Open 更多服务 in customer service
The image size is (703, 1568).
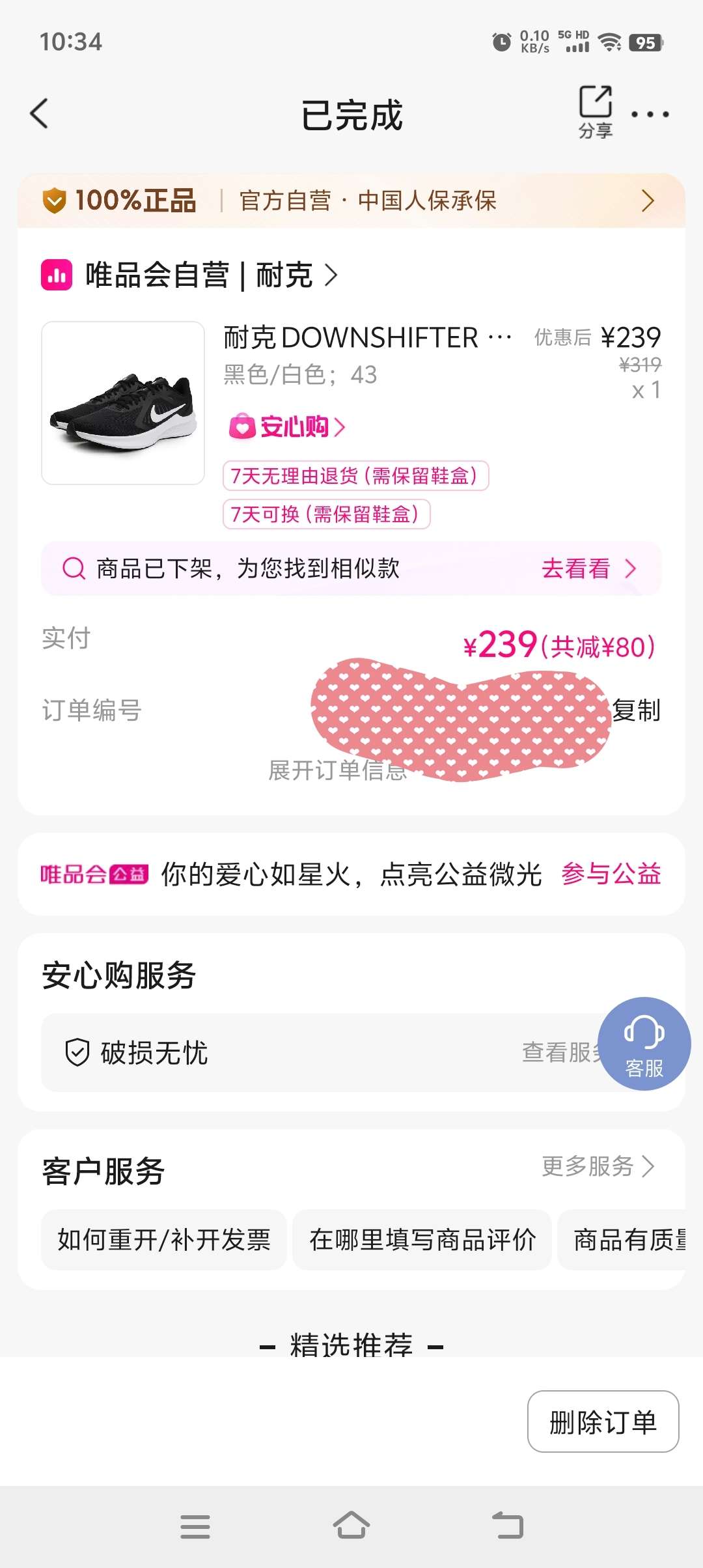click(x=598, y=1166)
